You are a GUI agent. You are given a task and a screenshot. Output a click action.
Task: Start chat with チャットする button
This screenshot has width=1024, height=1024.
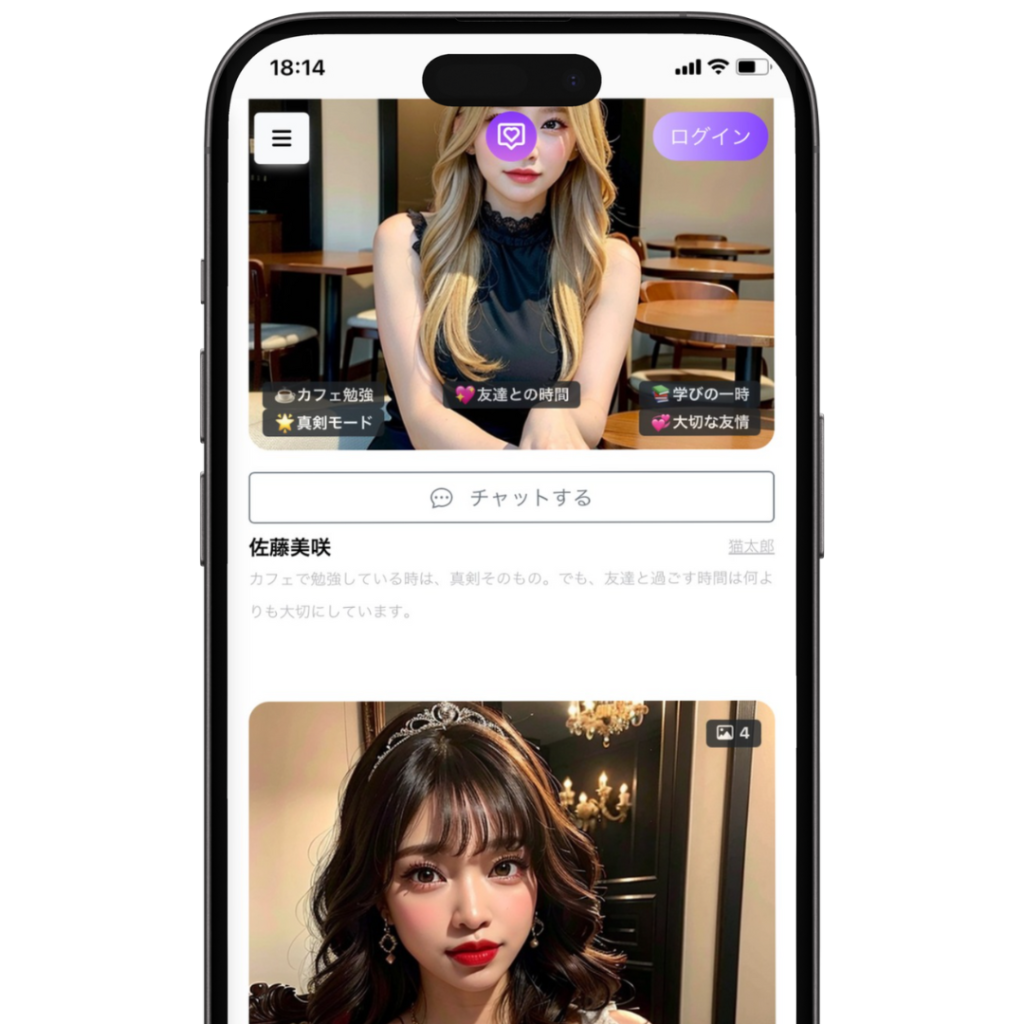click(x=511, y=497)
